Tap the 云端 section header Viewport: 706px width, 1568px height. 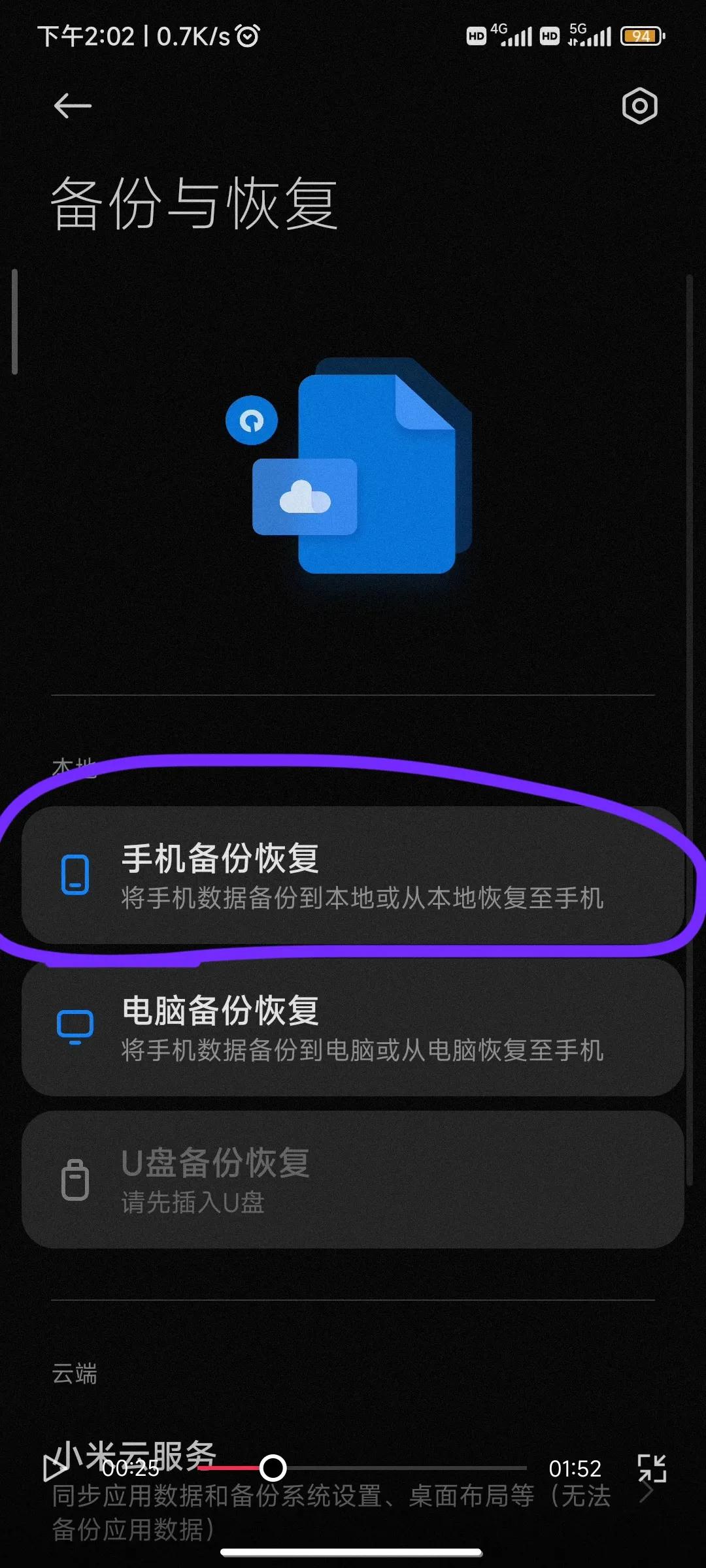(76, 1373)
